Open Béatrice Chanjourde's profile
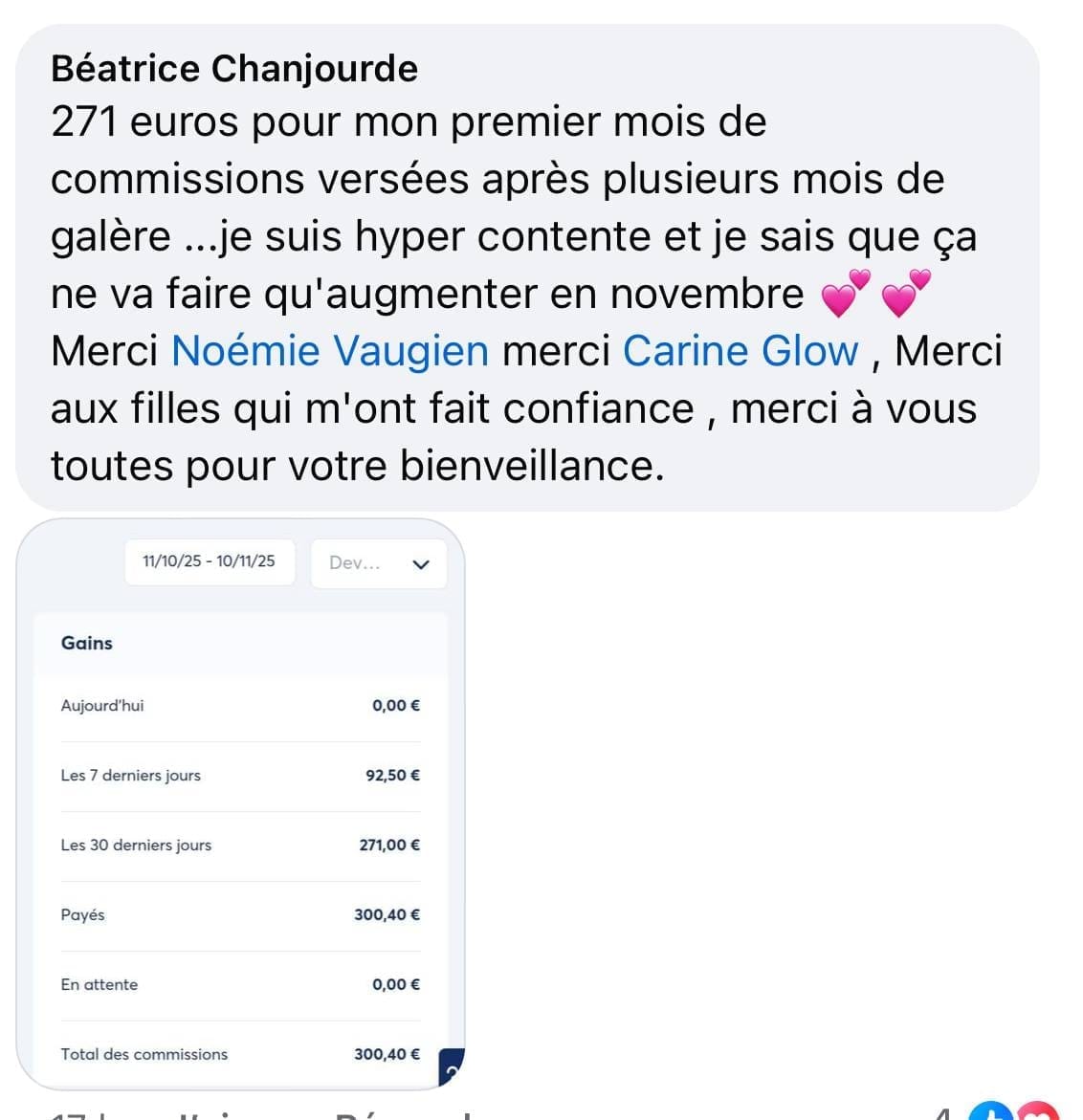Viewport: 1083px width, 1120px height. click(x=234, y=69)
